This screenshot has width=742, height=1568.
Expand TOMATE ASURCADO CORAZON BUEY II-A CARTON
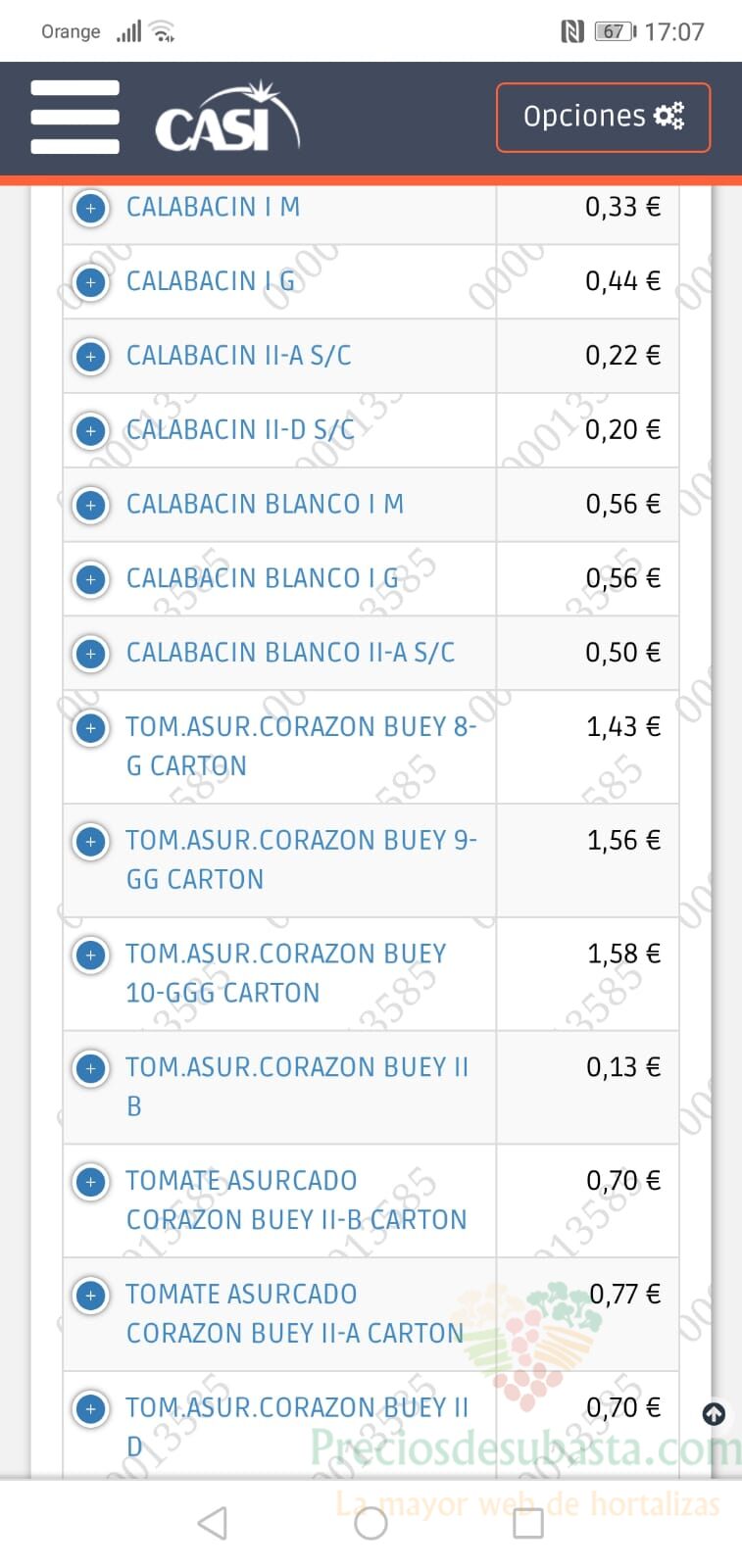pyautogui.click(x=91, y=1296)
